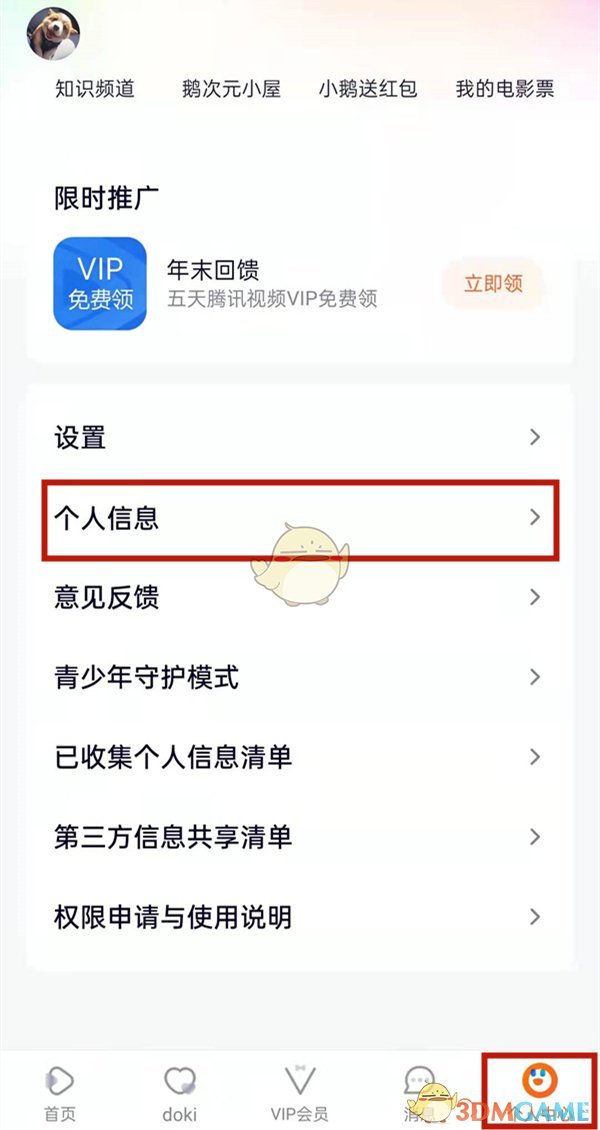
Task: Open 个人信息 row
Action: (x=299, y=518)
